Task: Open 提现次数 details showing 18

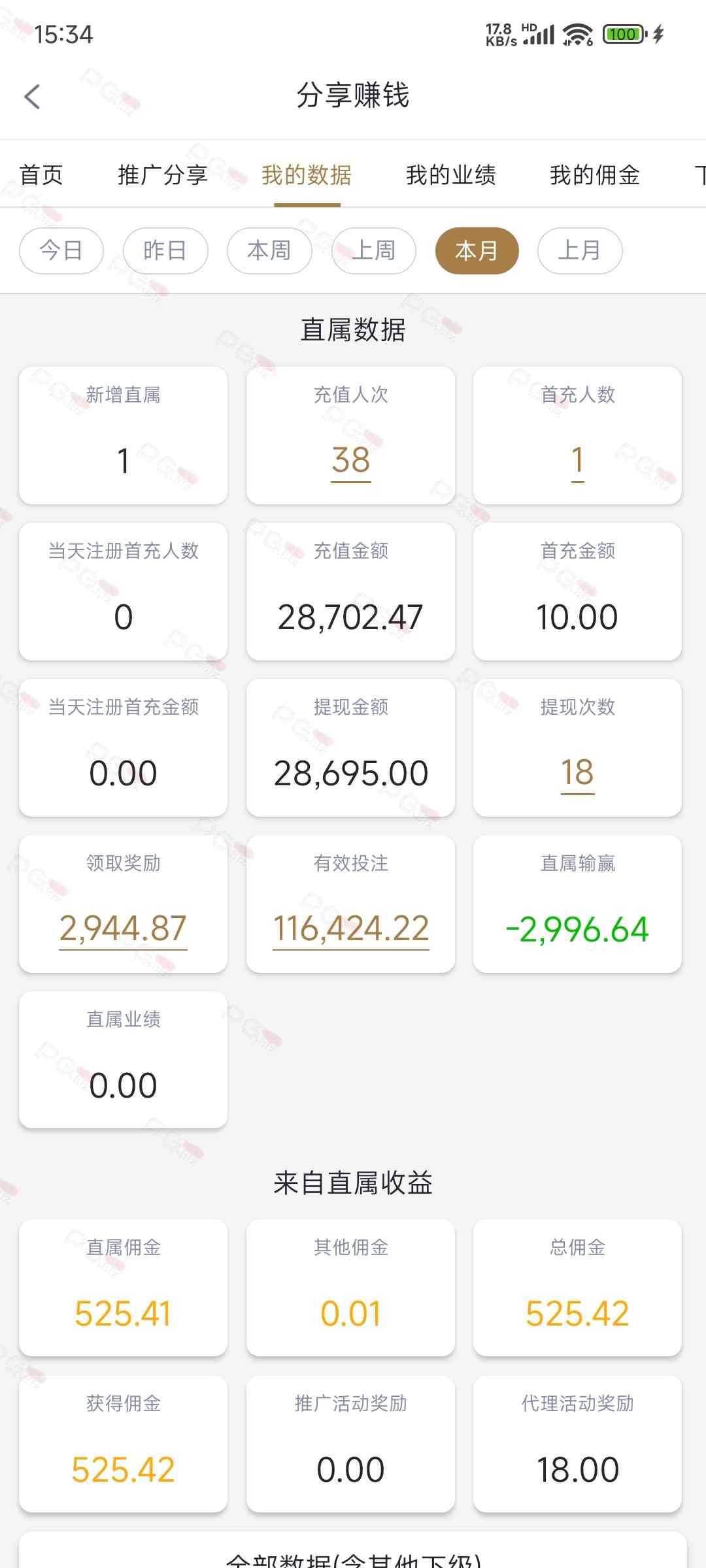Action: click(x=577, y=772)
